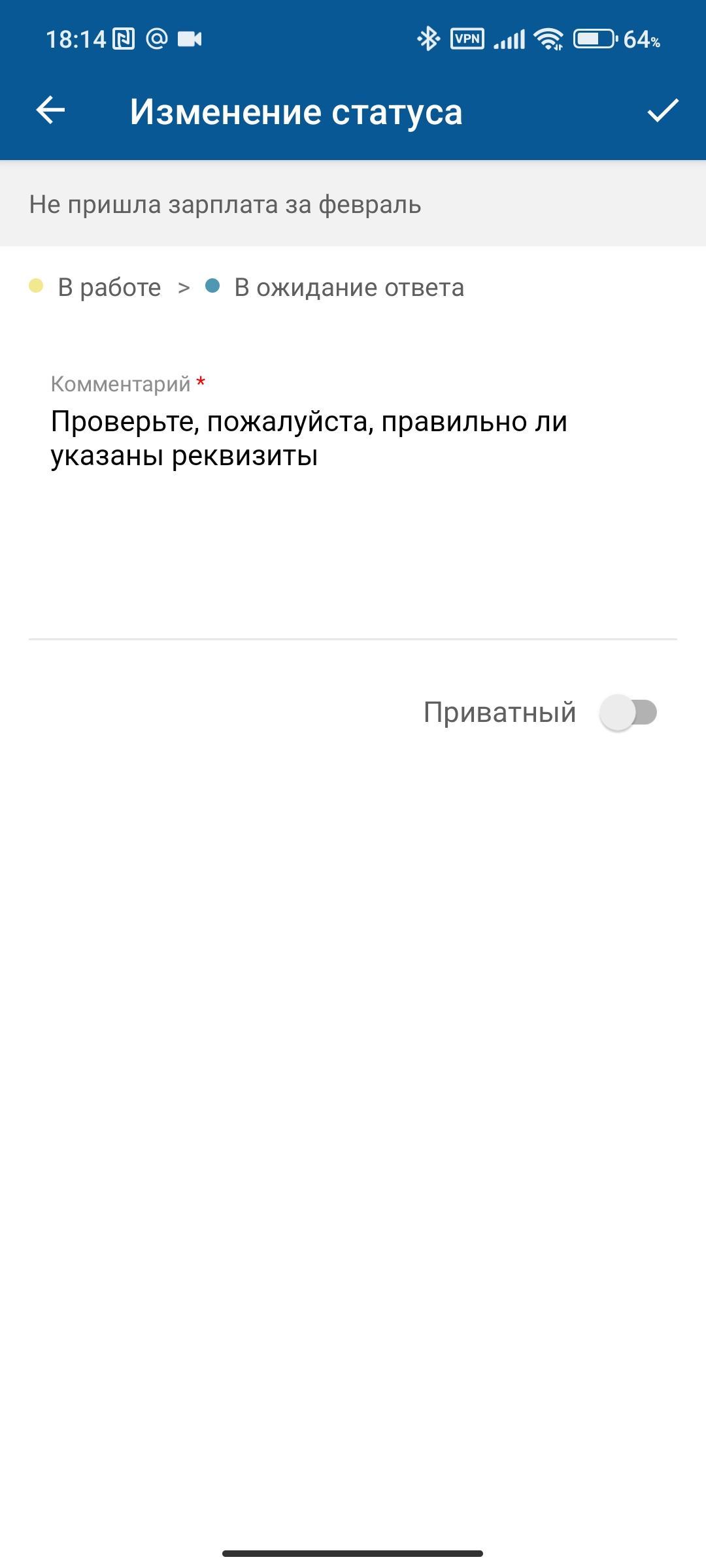Confirm the status change with the checkmark
The width and height of the screenshot is (706, 1568).
click(662, 110)
